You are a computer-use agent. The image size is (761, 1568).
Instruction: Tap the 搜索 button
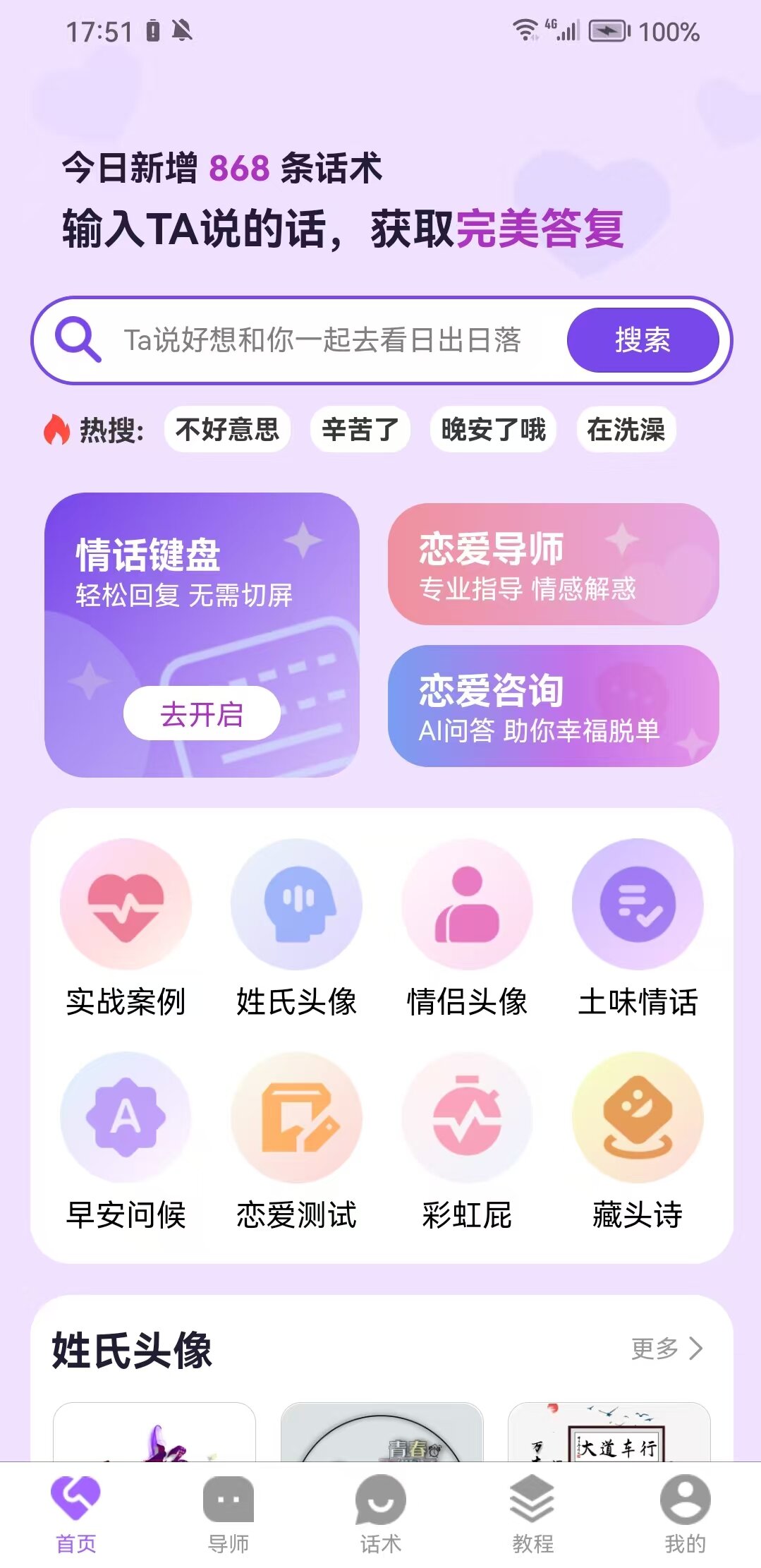click(643, 340)
